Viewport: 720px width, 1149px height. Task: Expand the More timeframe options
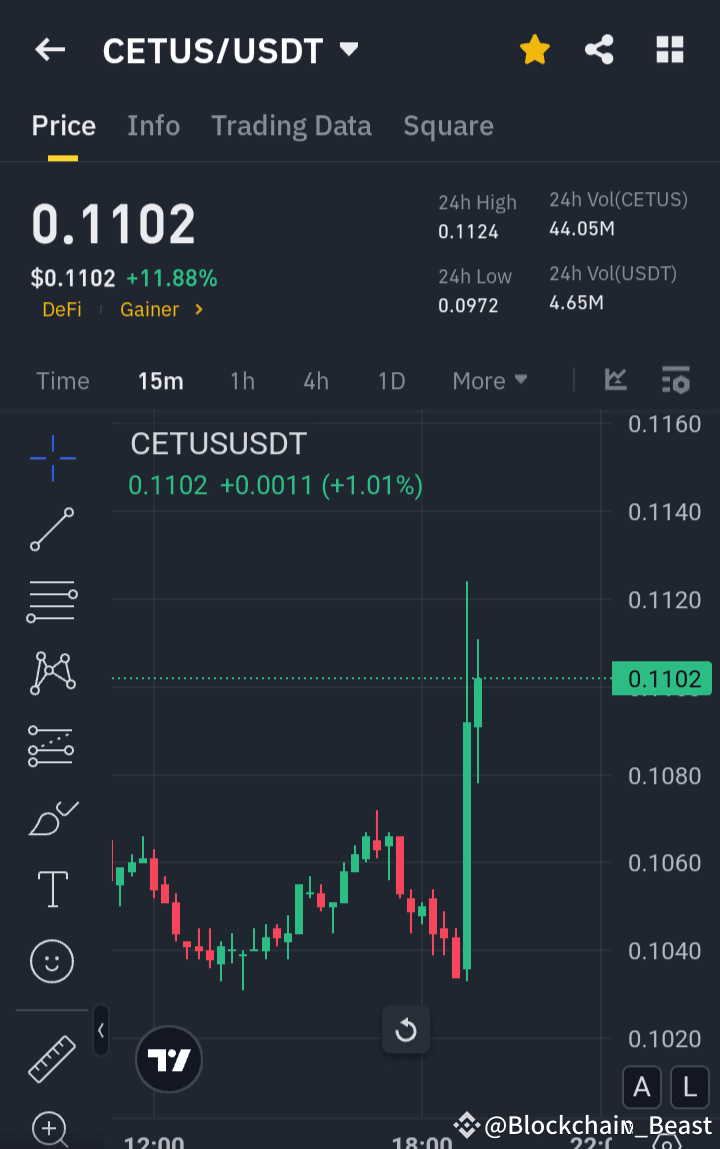point(489,380)
